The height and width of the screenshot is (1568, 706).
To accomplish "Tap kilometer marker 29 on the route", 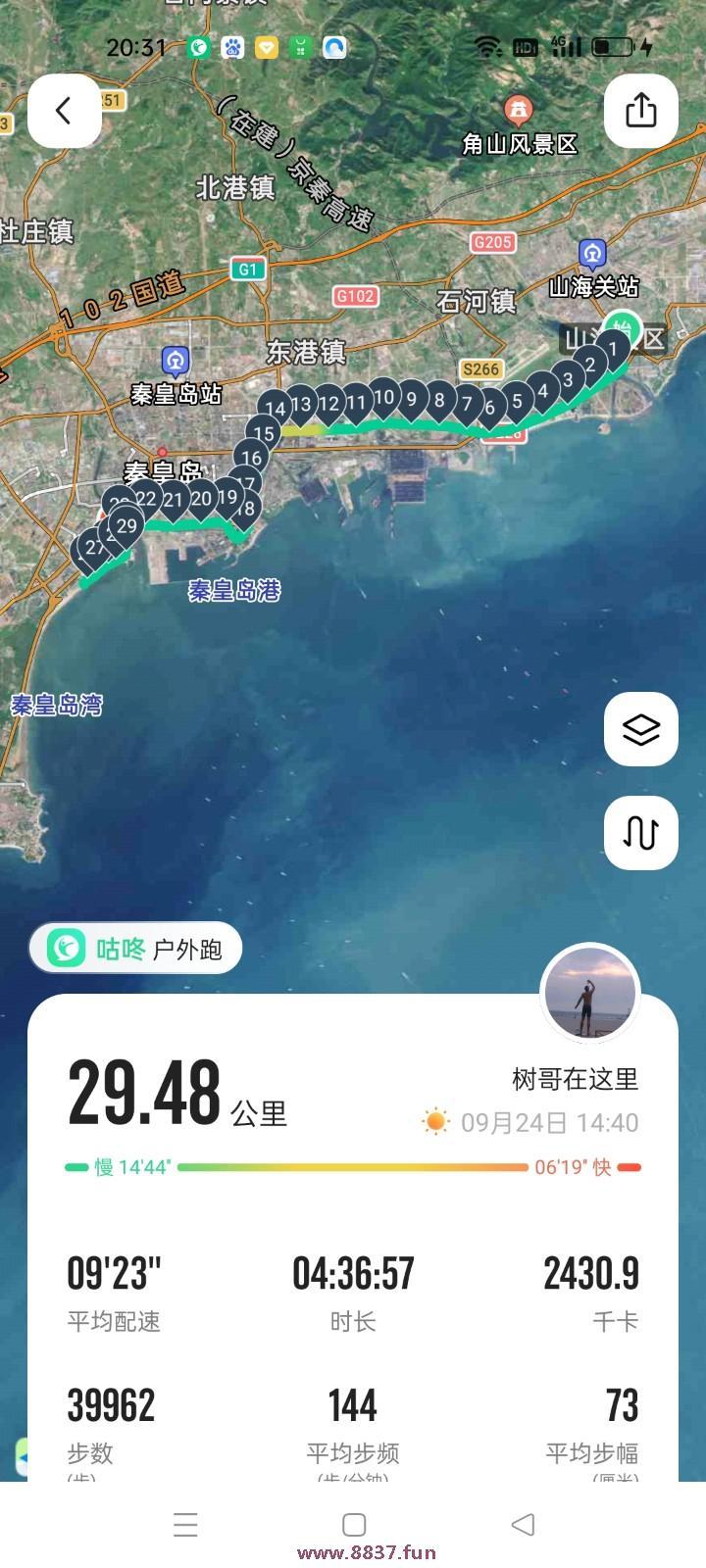I will click(x=126, y=525).
